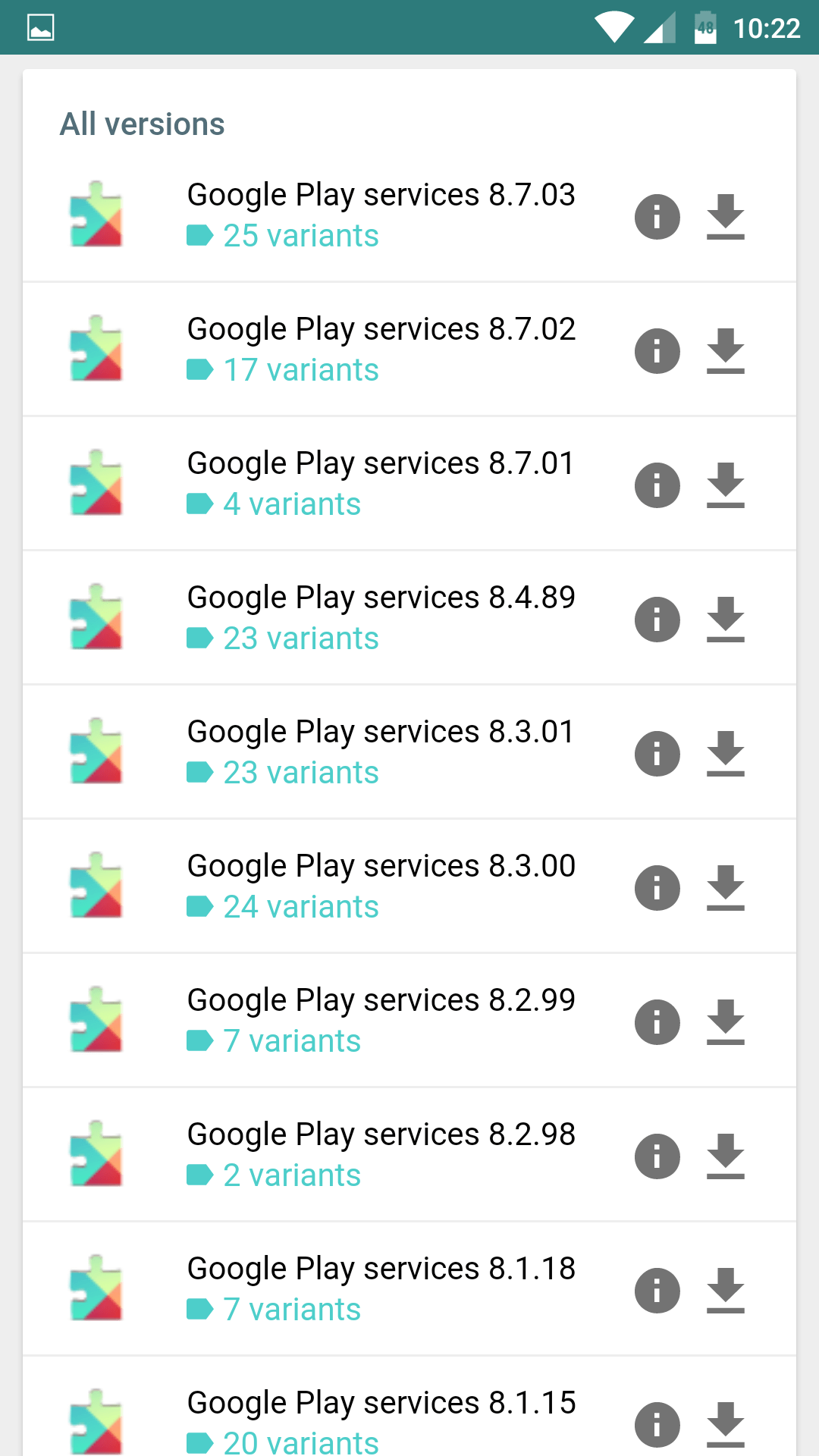
Task: Select 7 variants under version 8.1.18
Action: tap(291, 1310)
